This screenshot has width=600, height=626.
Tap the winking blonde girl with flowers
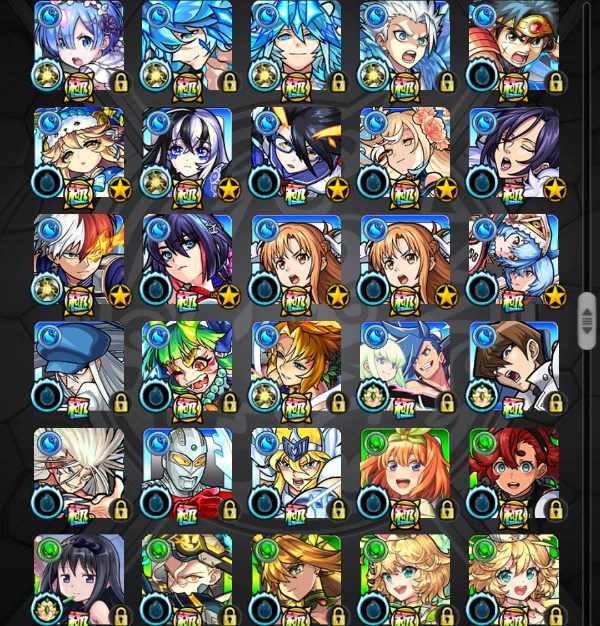pyautogui.click(x=405, y=152)
